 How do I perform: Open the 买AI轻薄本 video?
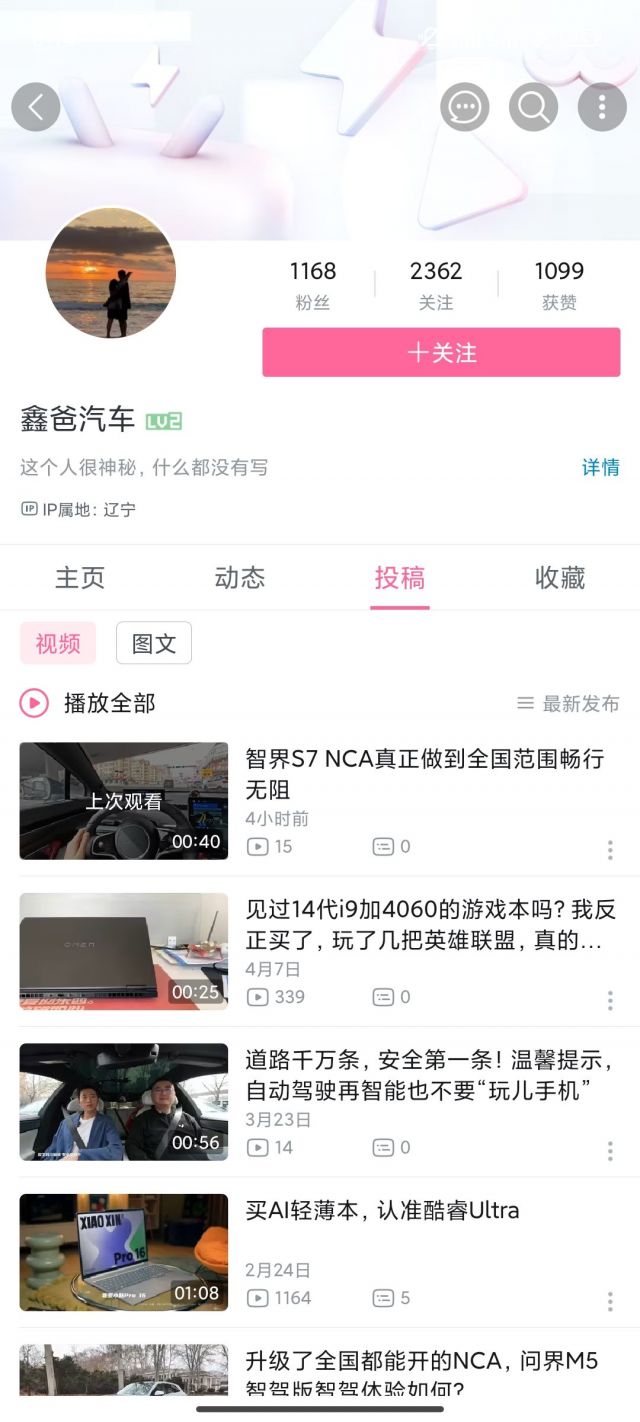383,1210
